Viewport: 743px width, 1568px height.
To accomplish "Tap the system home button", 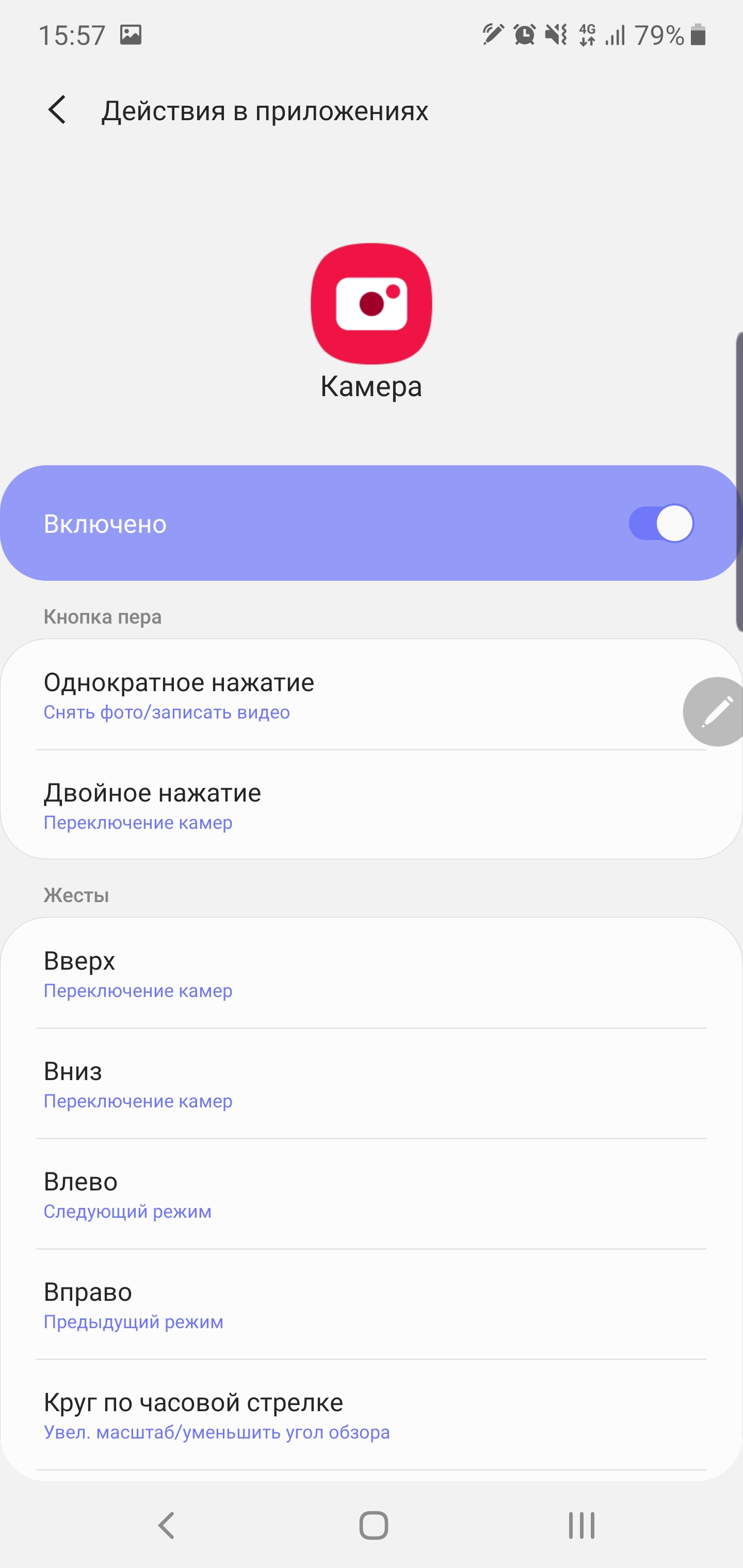I will point(373,1525).
